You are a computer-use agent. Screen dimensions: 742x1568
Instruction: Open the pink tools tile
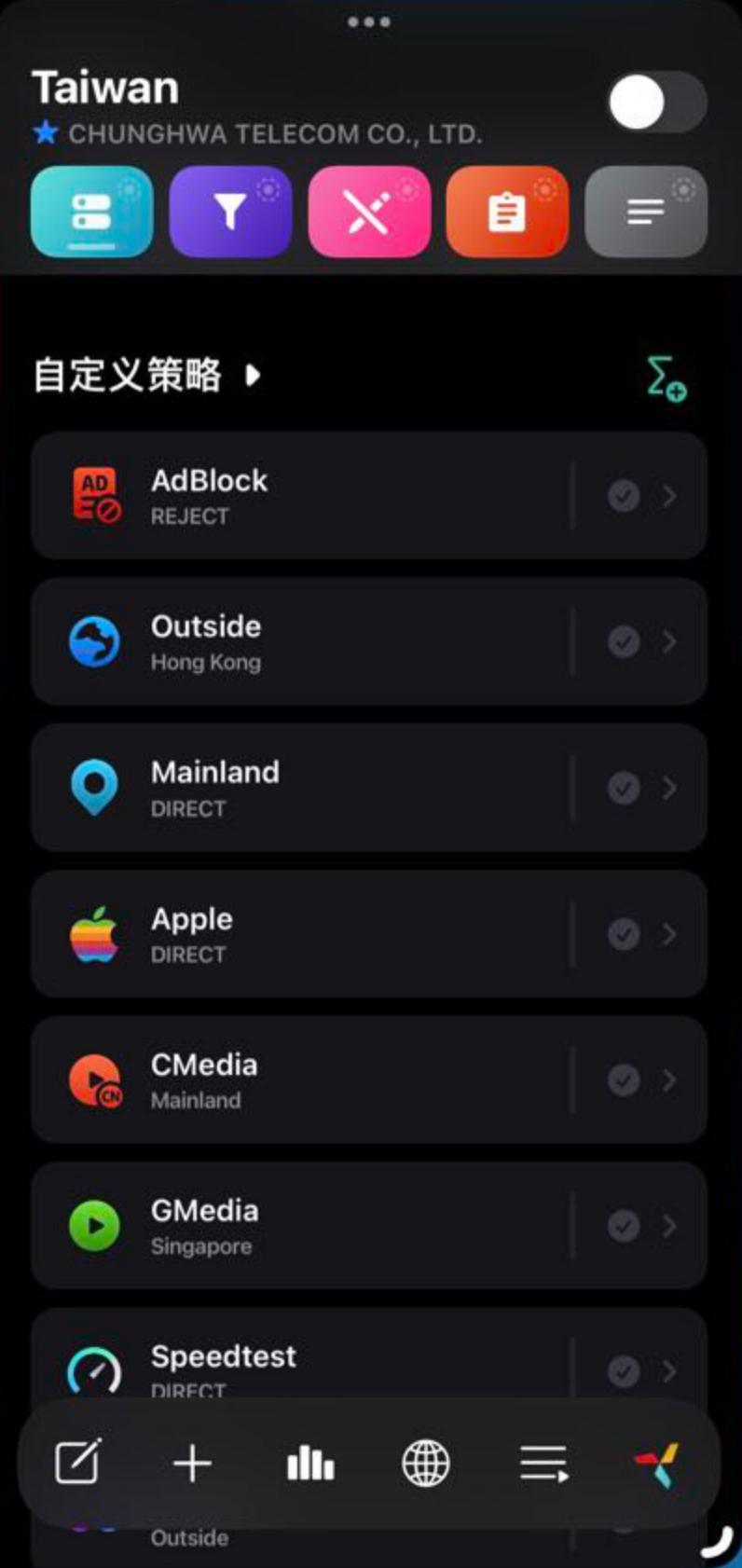point(369,212)
